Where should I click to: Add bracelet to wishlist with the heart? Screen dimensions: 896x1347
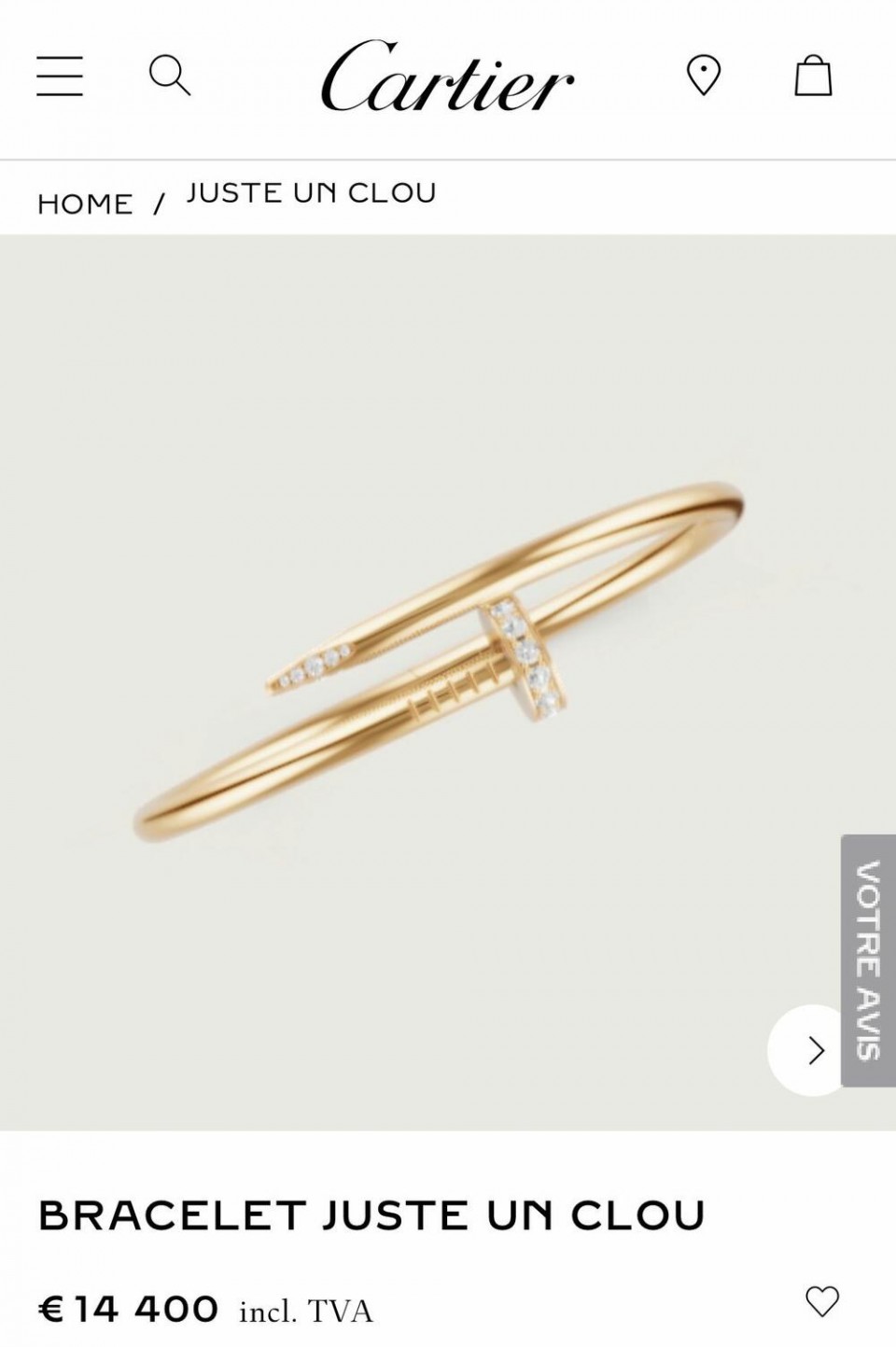(822, 1300)
